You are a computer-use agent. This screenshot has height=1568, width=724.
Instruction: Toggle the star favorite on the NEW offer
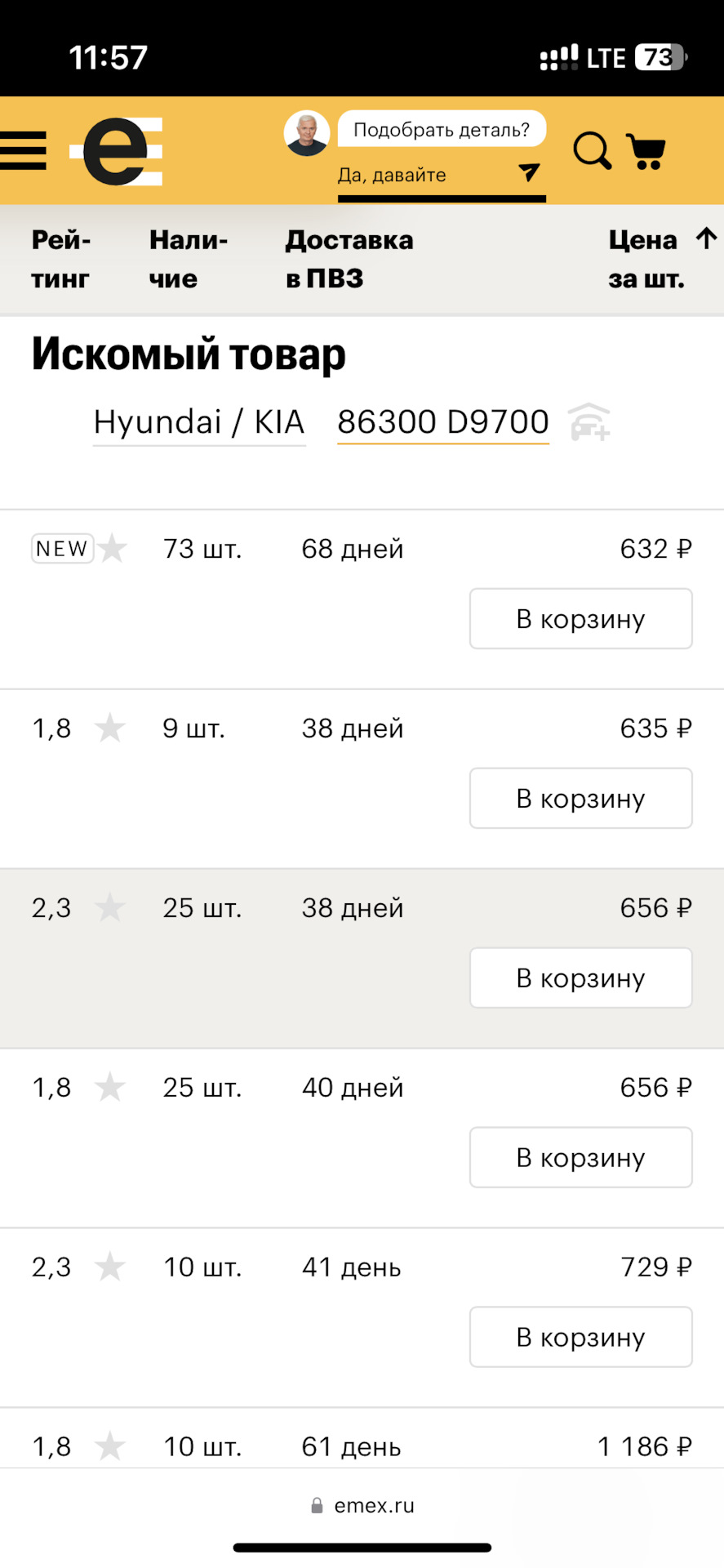[111, 548]
